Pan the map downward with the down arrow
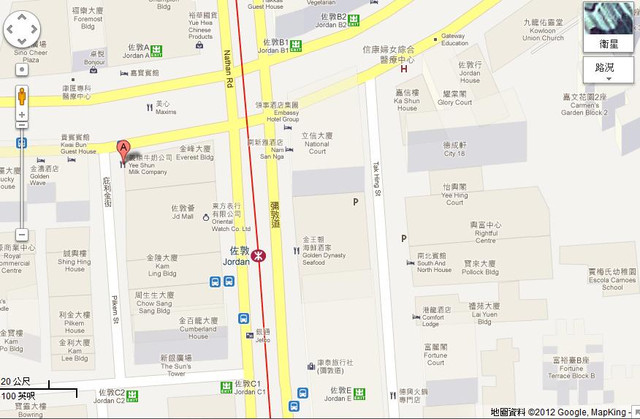 pyautogui.click(x=22, y=45)
